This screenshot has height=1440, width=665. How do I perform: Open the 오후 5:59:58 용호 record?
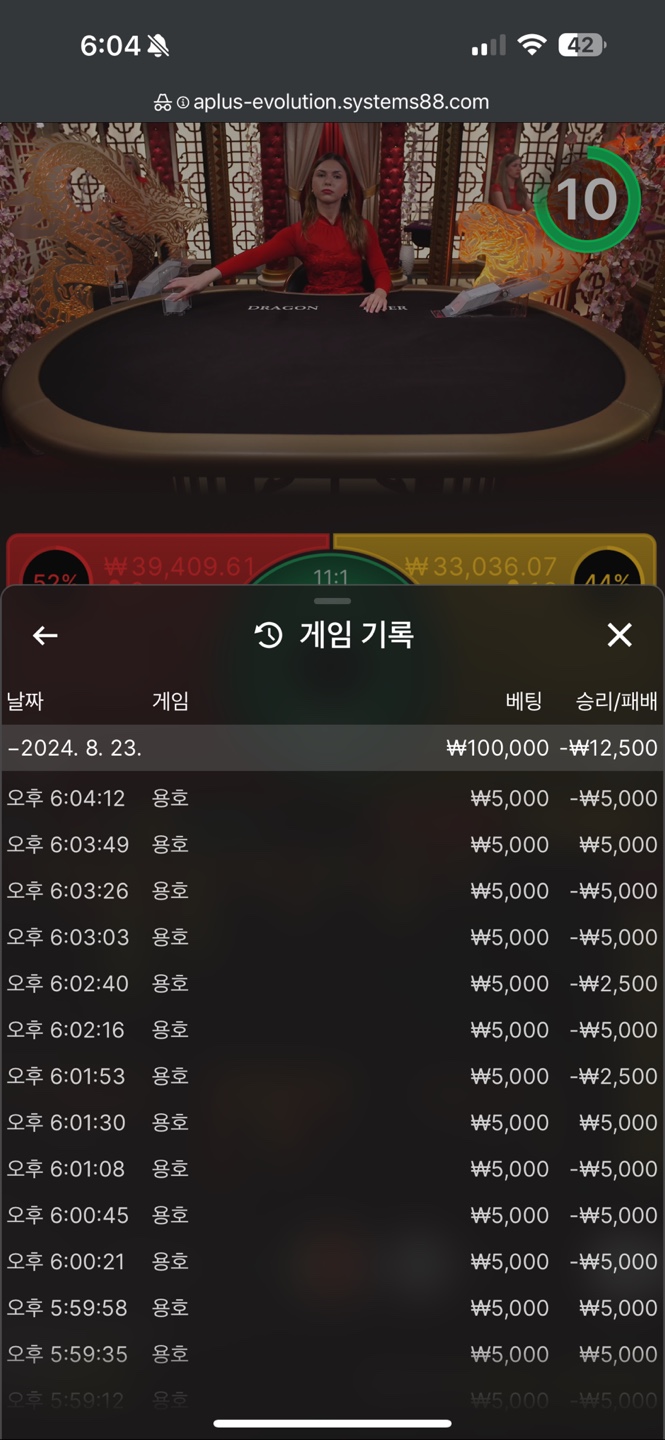(x=332, y=1307)
